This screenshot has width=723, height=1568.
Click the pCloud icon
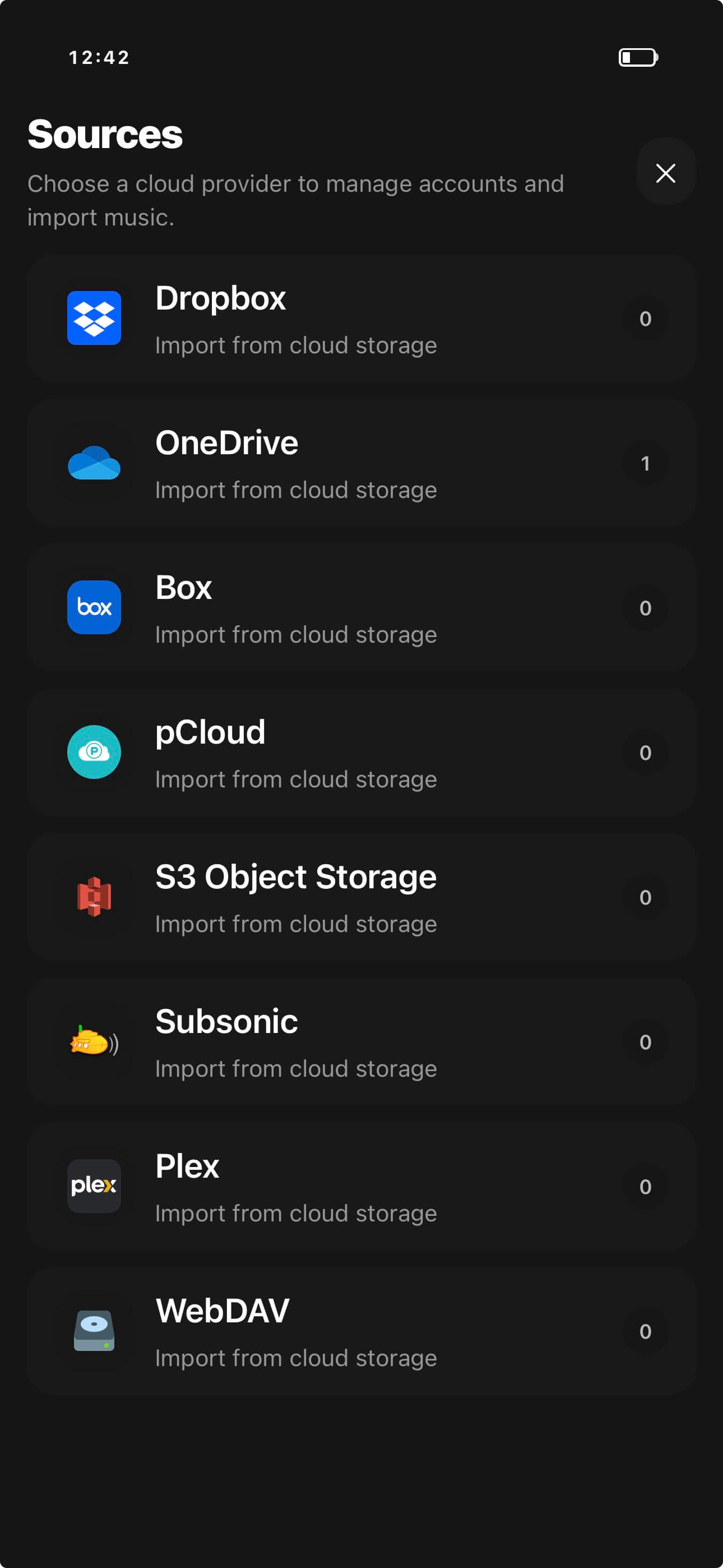click(x=94, y=751)
